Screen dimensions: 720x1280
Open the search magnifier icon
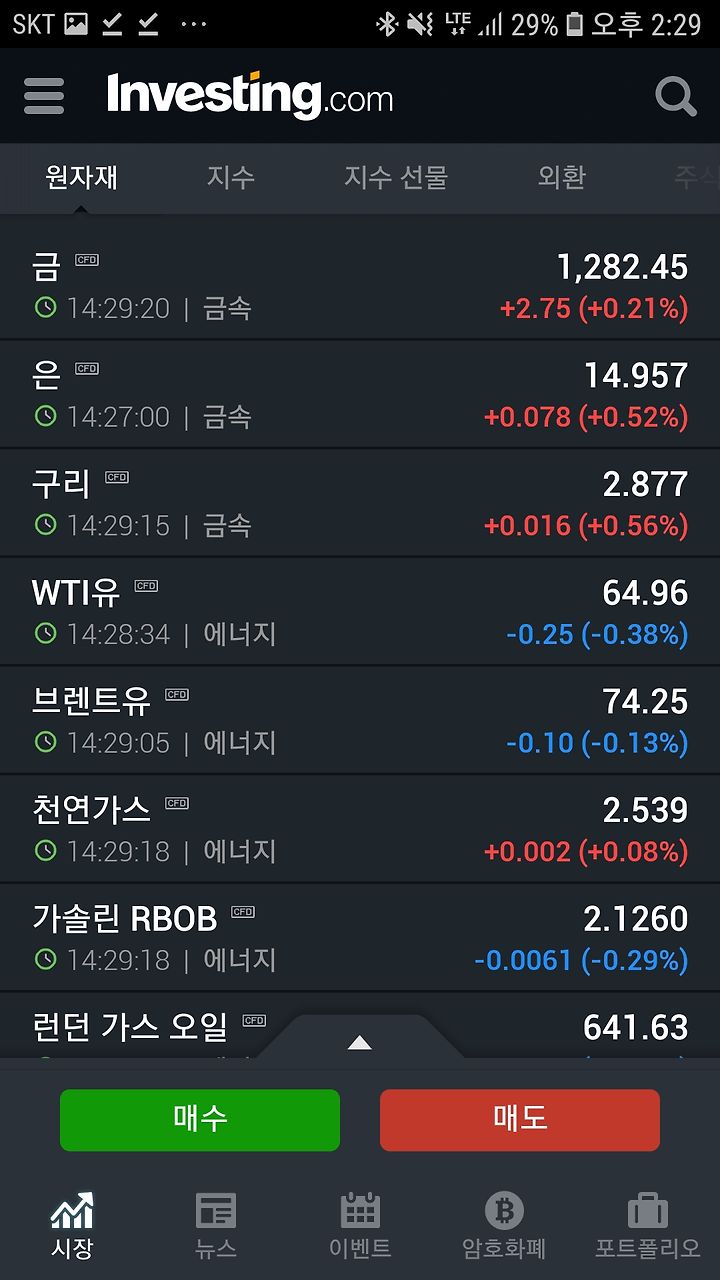pos(676,97)
